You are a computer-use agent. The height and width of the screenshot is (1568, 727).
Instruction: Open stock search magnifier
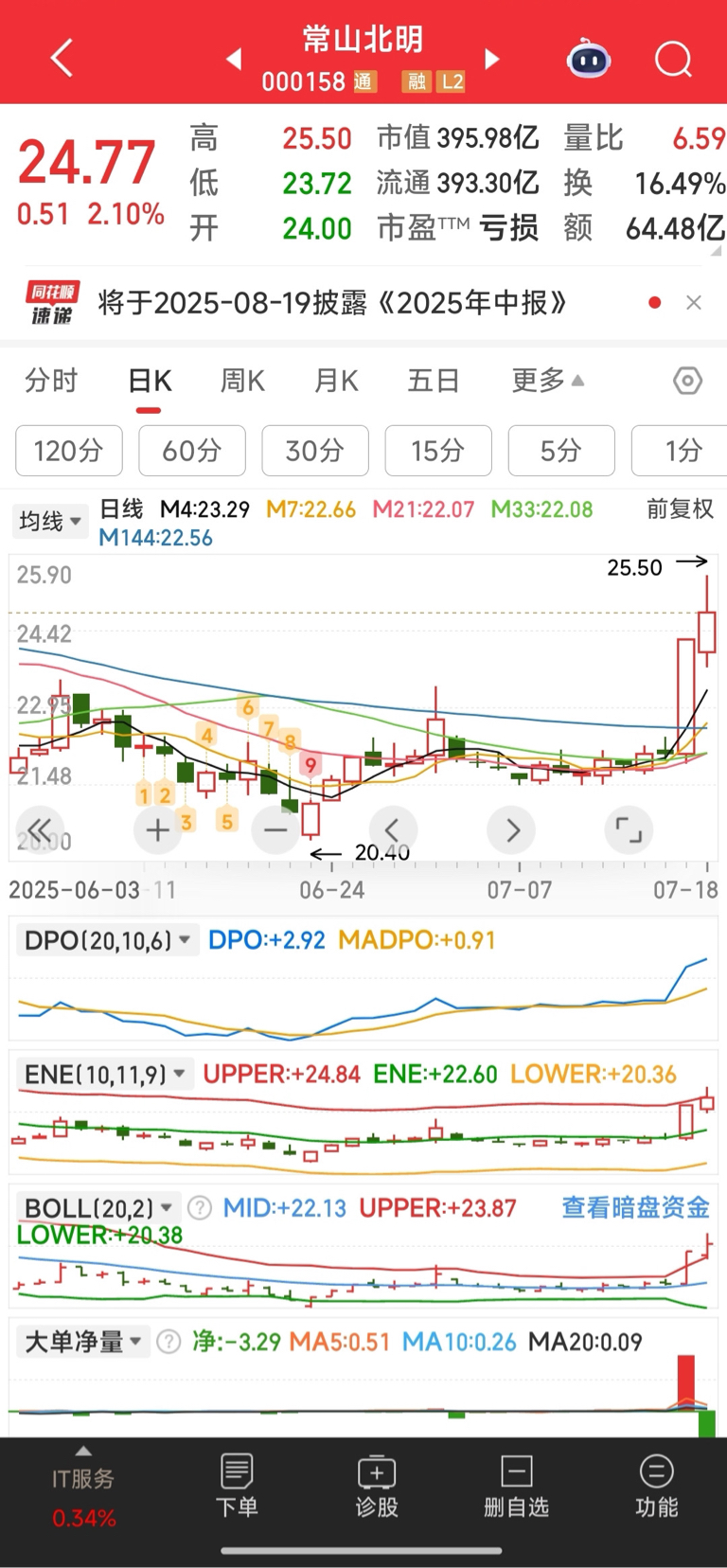pyautogui.click(x=673, y=60)
